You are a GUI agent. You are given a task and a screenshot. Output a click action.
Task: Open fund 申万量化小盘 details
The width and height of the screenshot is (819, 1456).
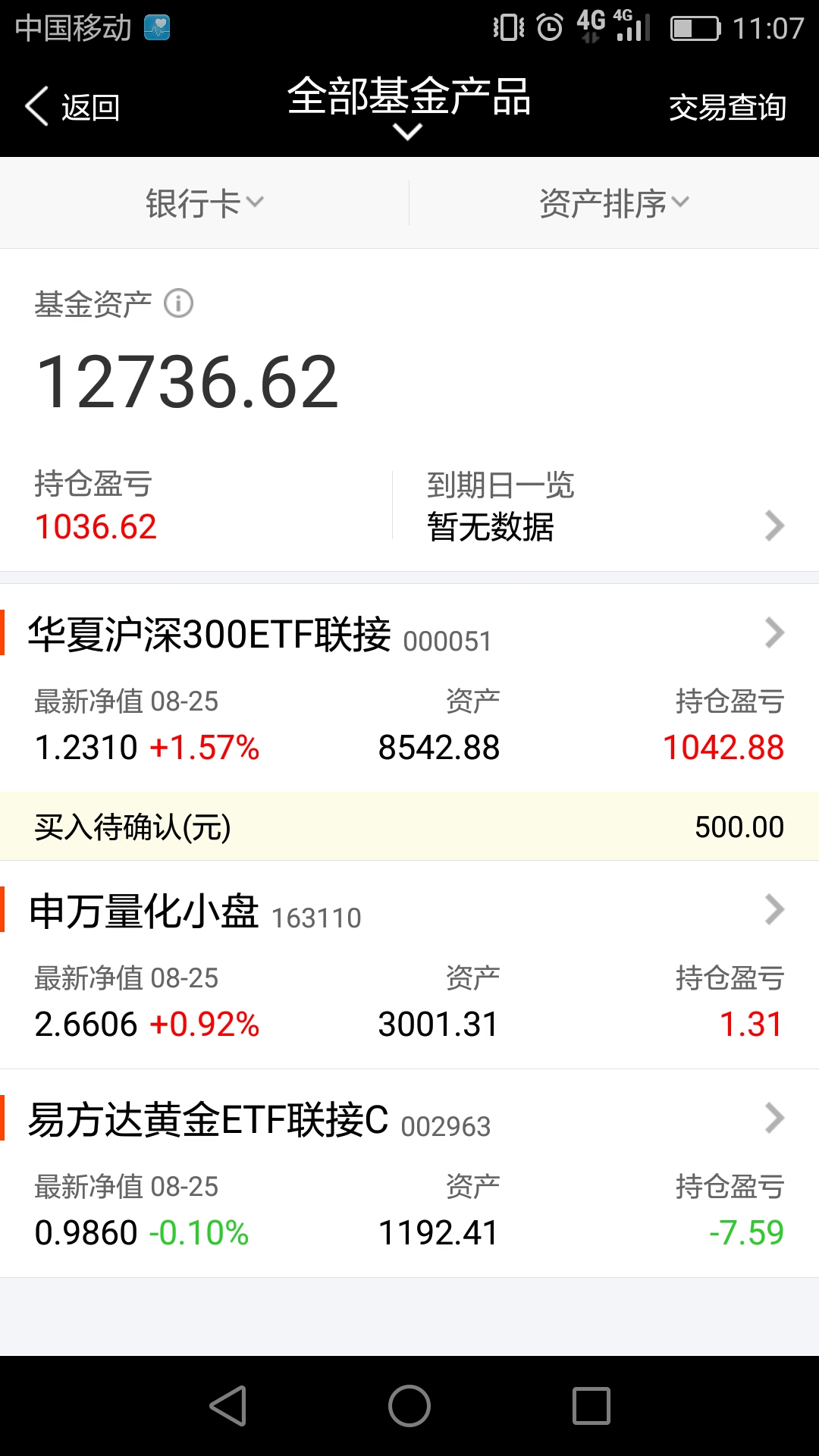tap(409, 965)
